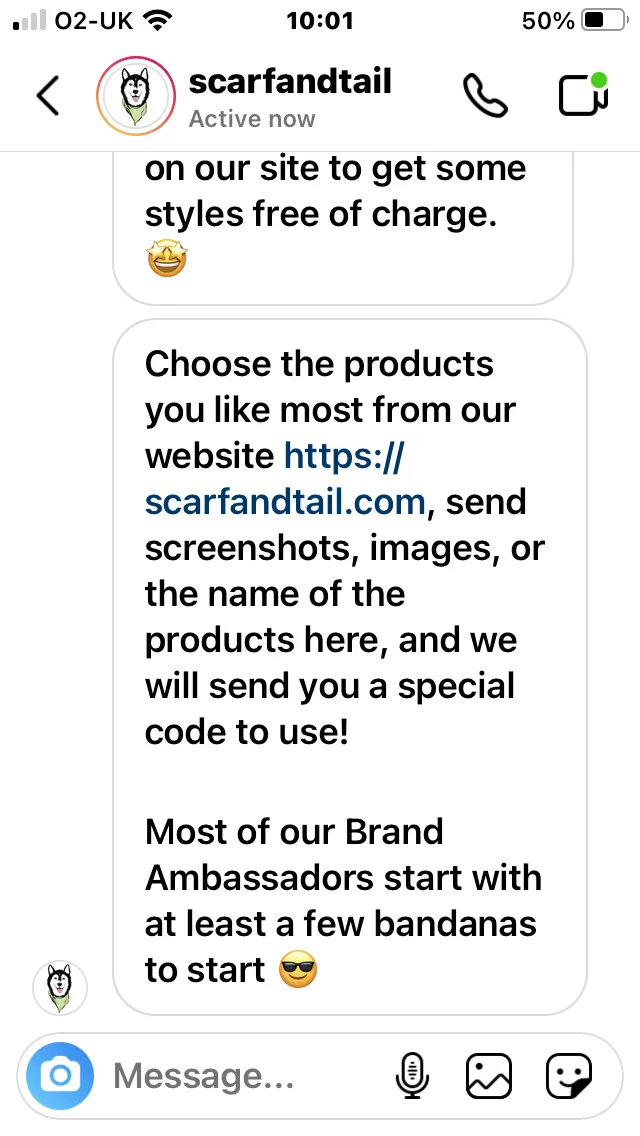Start an audio call with scarfandtail
Viewport: 640px width, 1136px height.
[485, 96]
